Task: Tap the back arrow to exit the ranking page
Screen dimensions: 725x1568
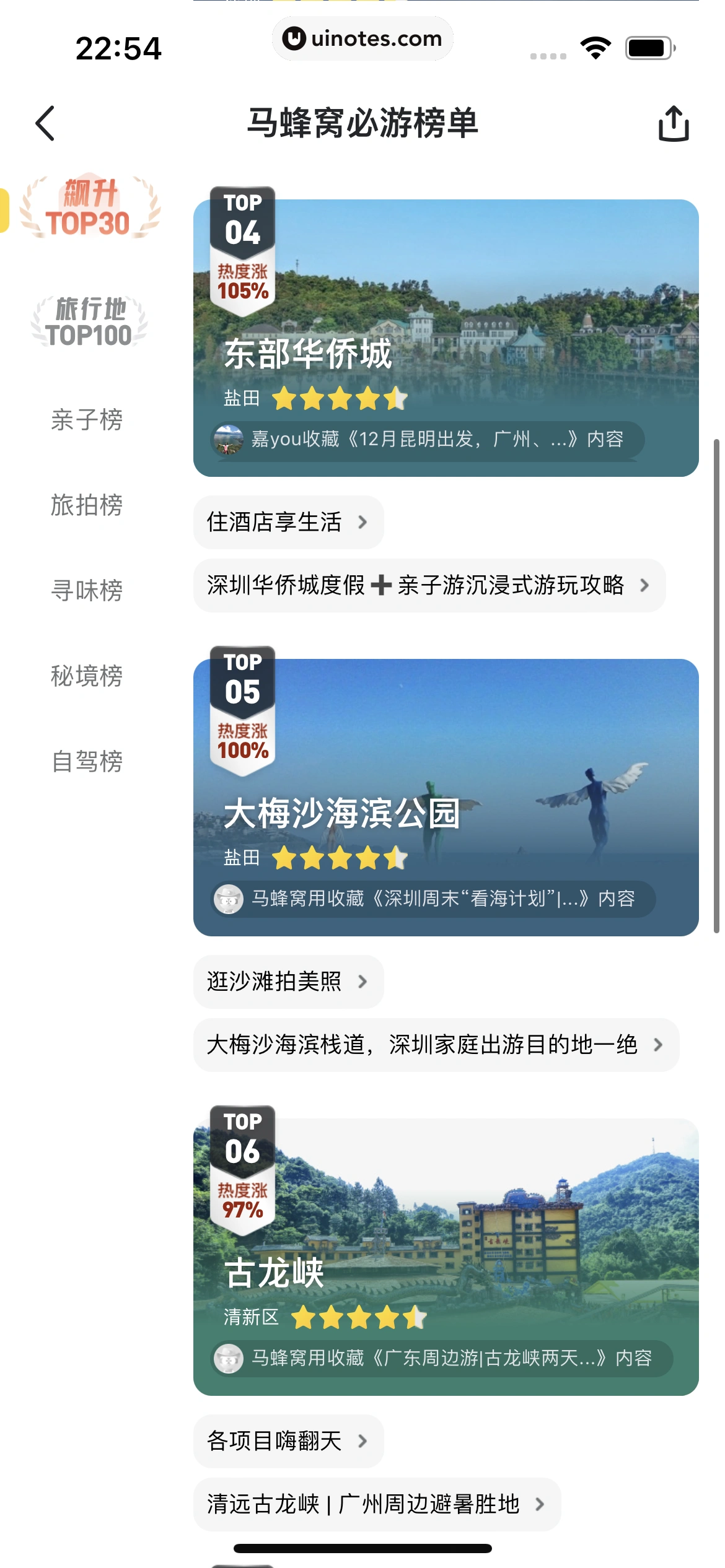Action: click(45, 124)
